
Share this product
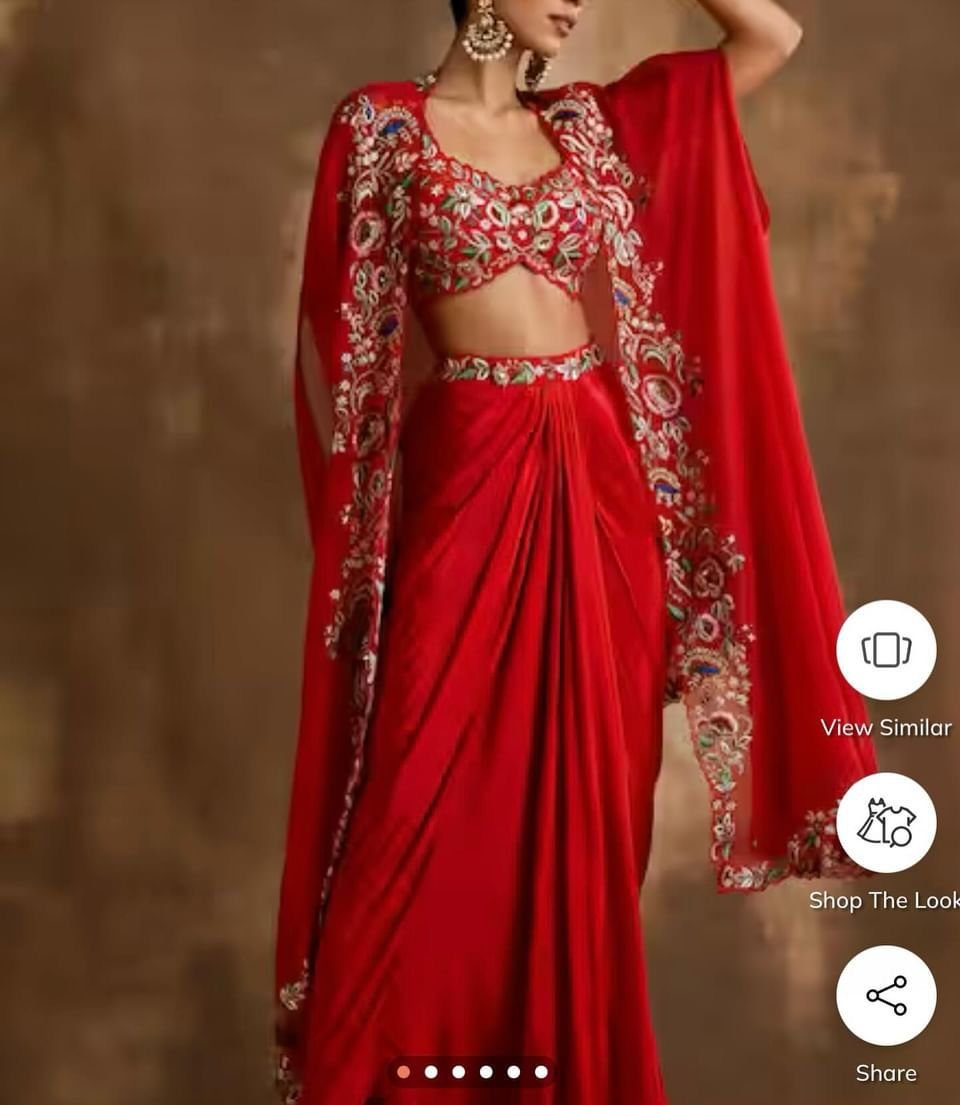tap(886, 996)
